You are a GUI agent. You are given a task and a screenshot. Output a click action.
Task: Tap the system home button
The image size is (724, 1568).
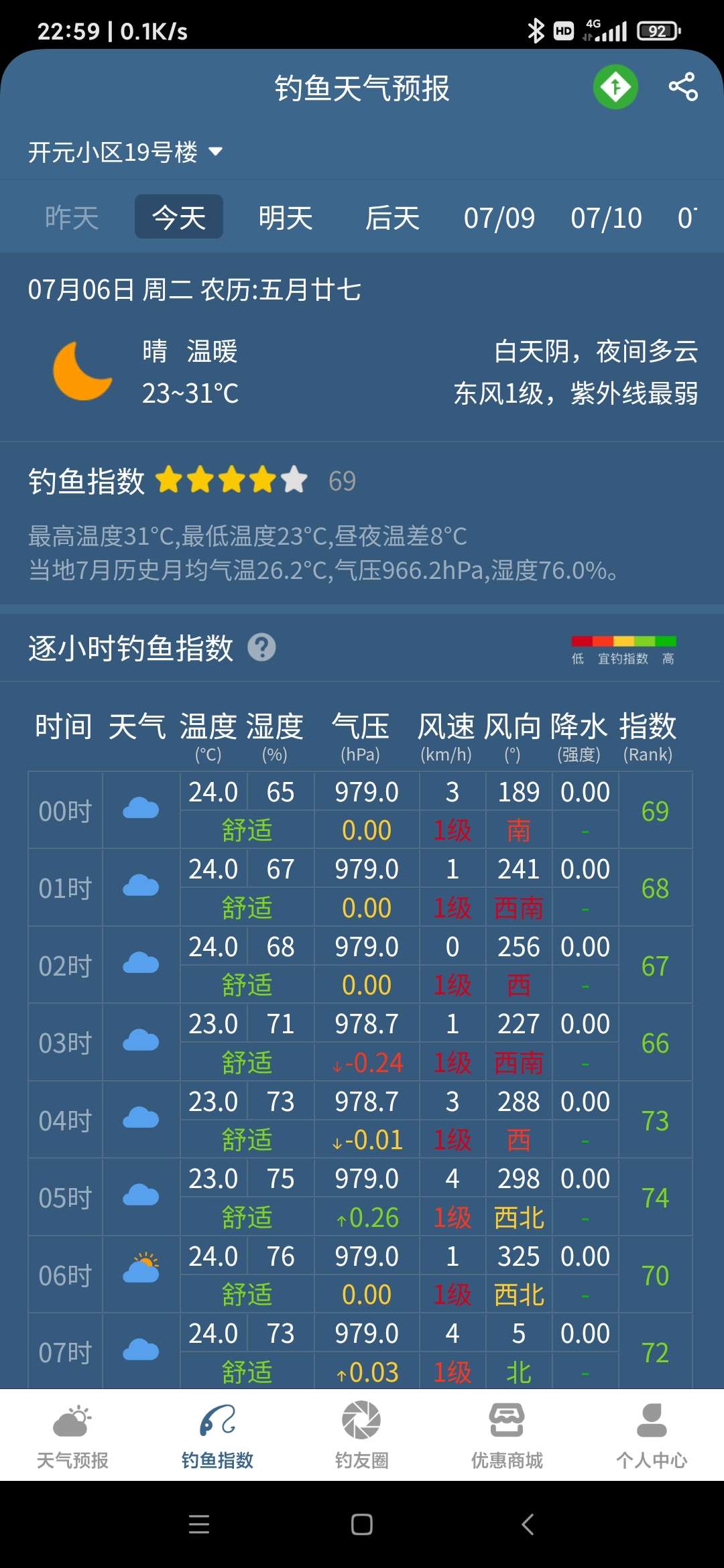click(x=362, y=1524)
